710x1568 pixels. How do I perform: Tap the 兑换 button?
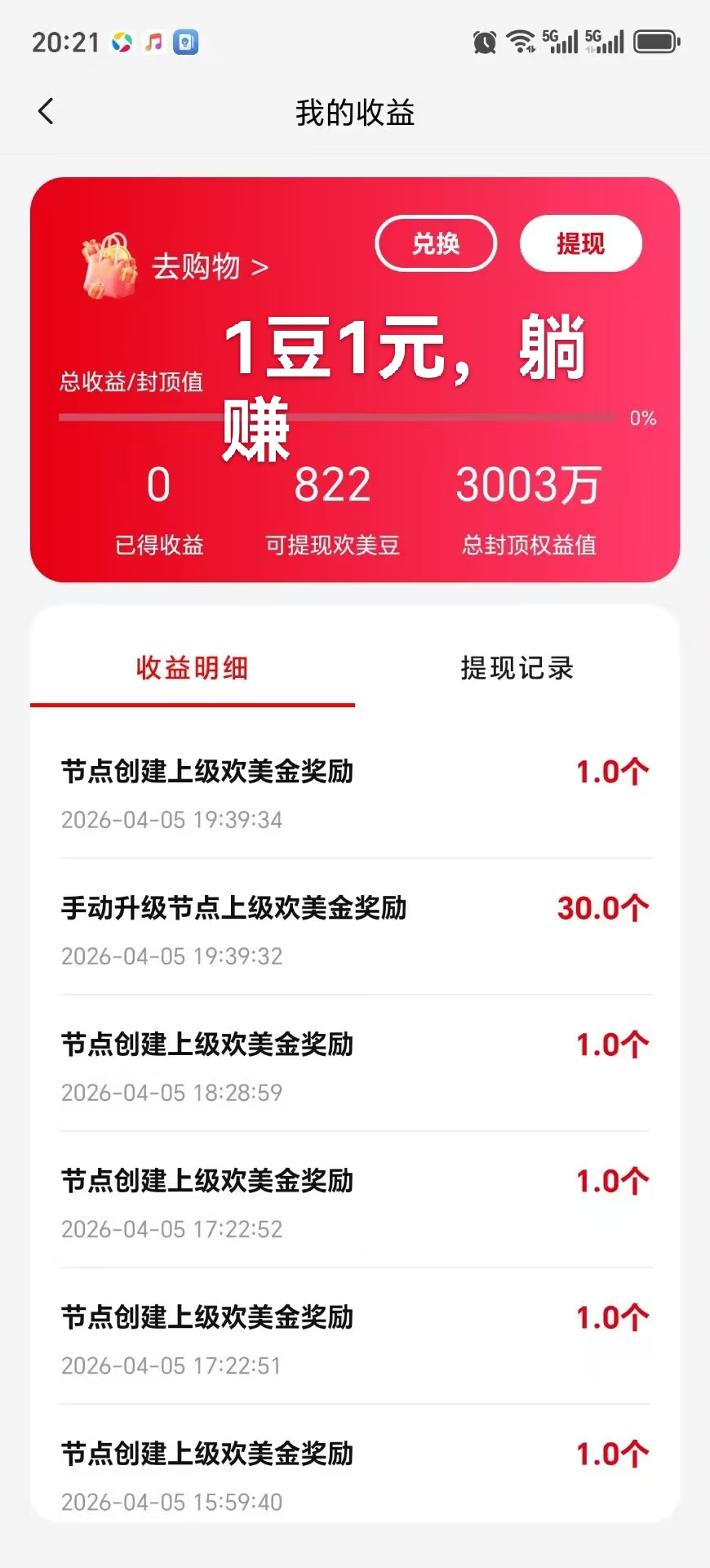tap(436, 243)
